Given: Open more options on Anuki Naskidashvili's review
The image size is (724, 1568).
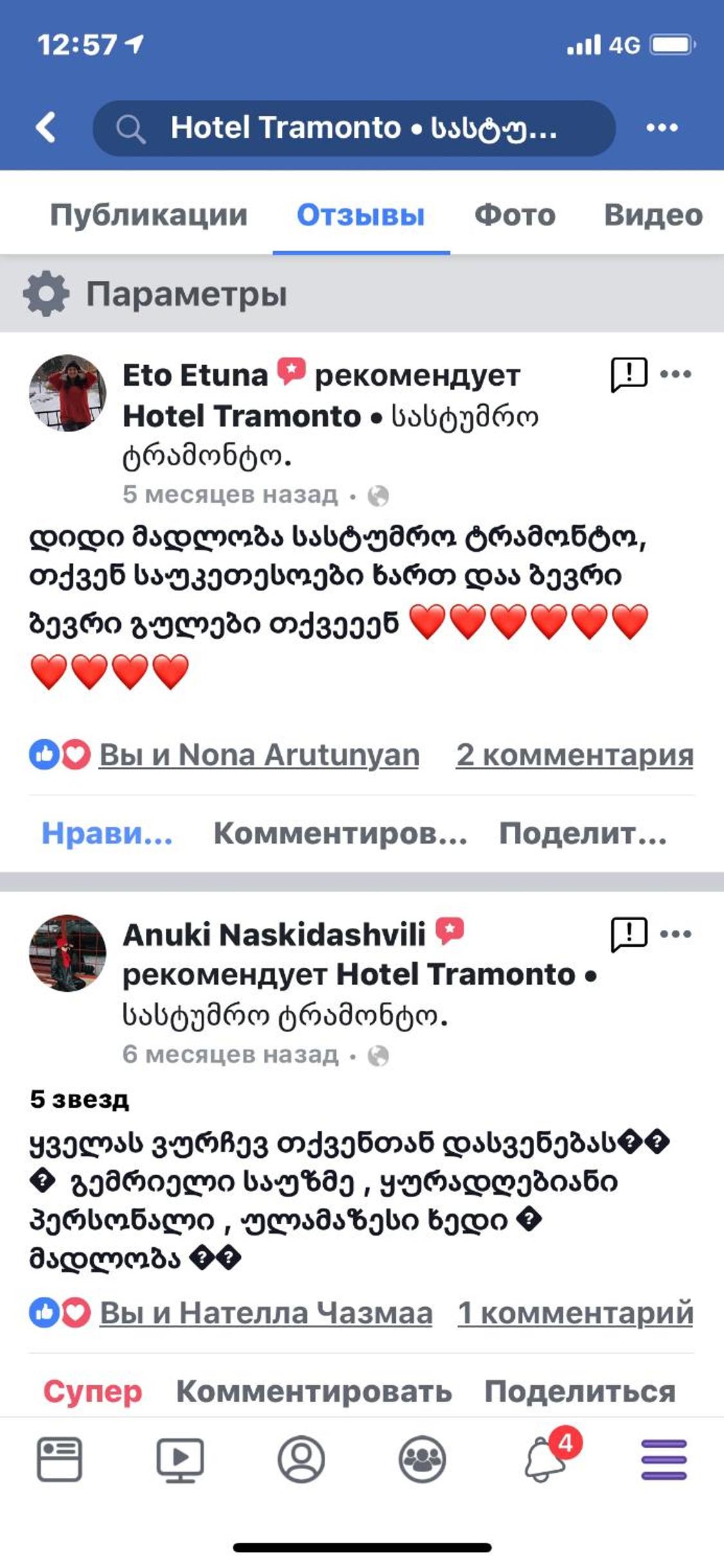Looking at the screenshot, I should click(676, 934).
